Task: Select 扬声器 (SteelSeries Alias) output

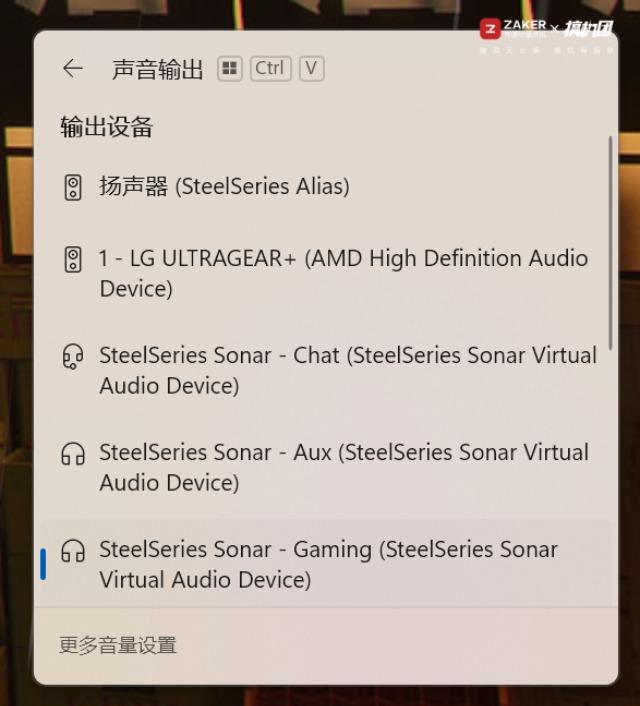Action: pos(224,187)
